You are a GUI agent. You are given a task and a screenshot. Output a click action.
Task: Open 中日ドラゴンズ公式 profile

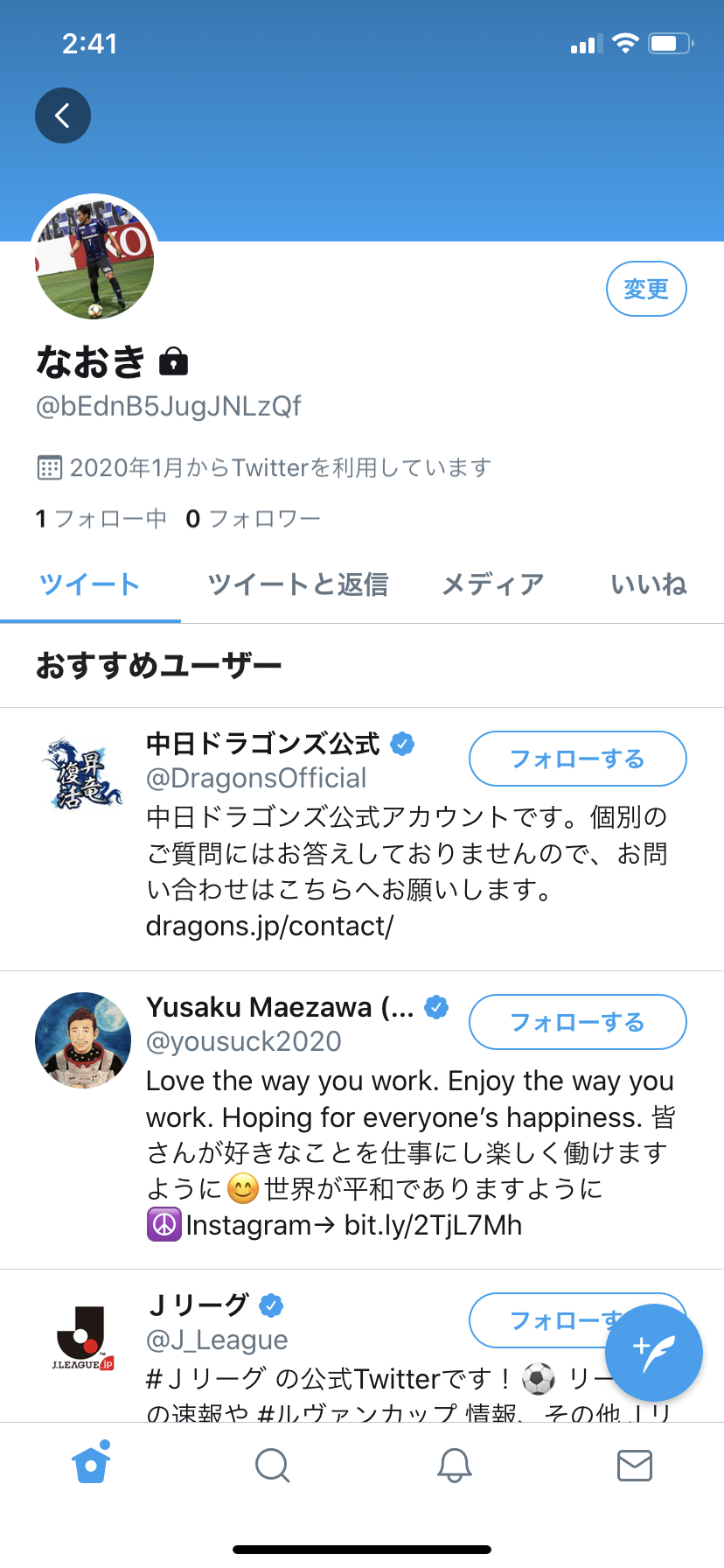(262, 745)
